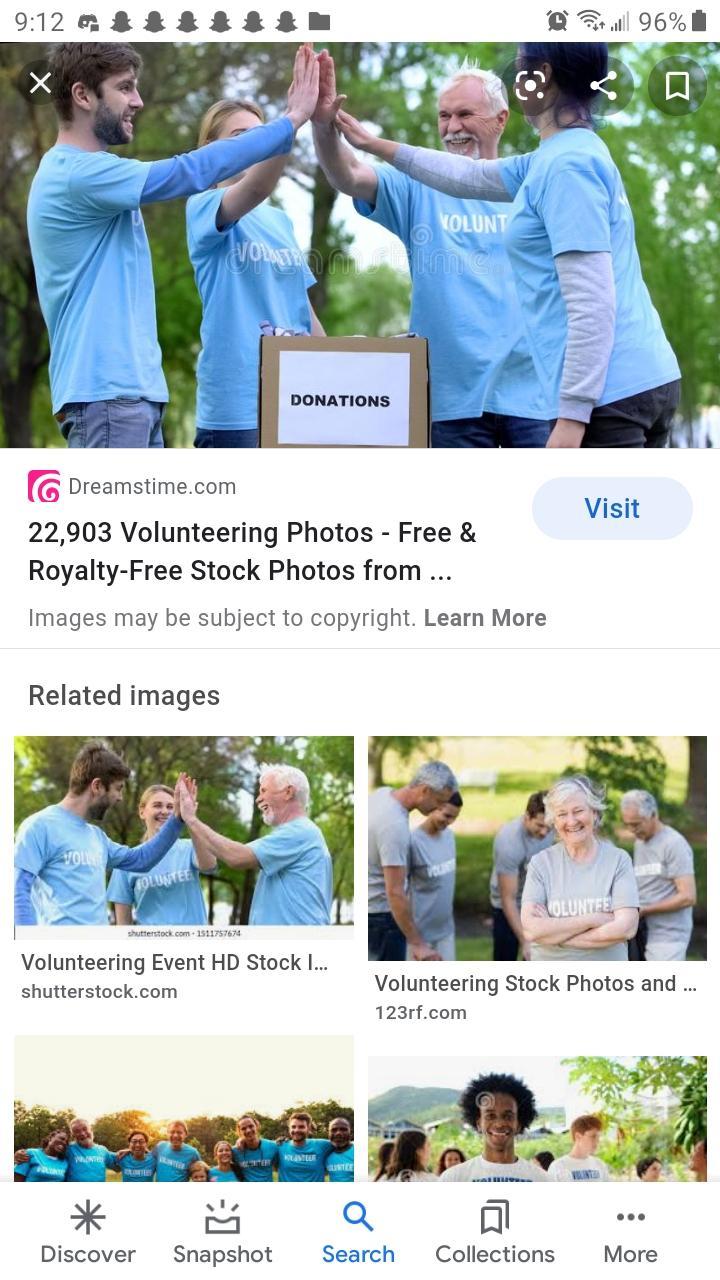Save image to collections with bookmark icon
Image resolution: width=720 pixels, height=1280 pixels.
click(x=677, y=86)
